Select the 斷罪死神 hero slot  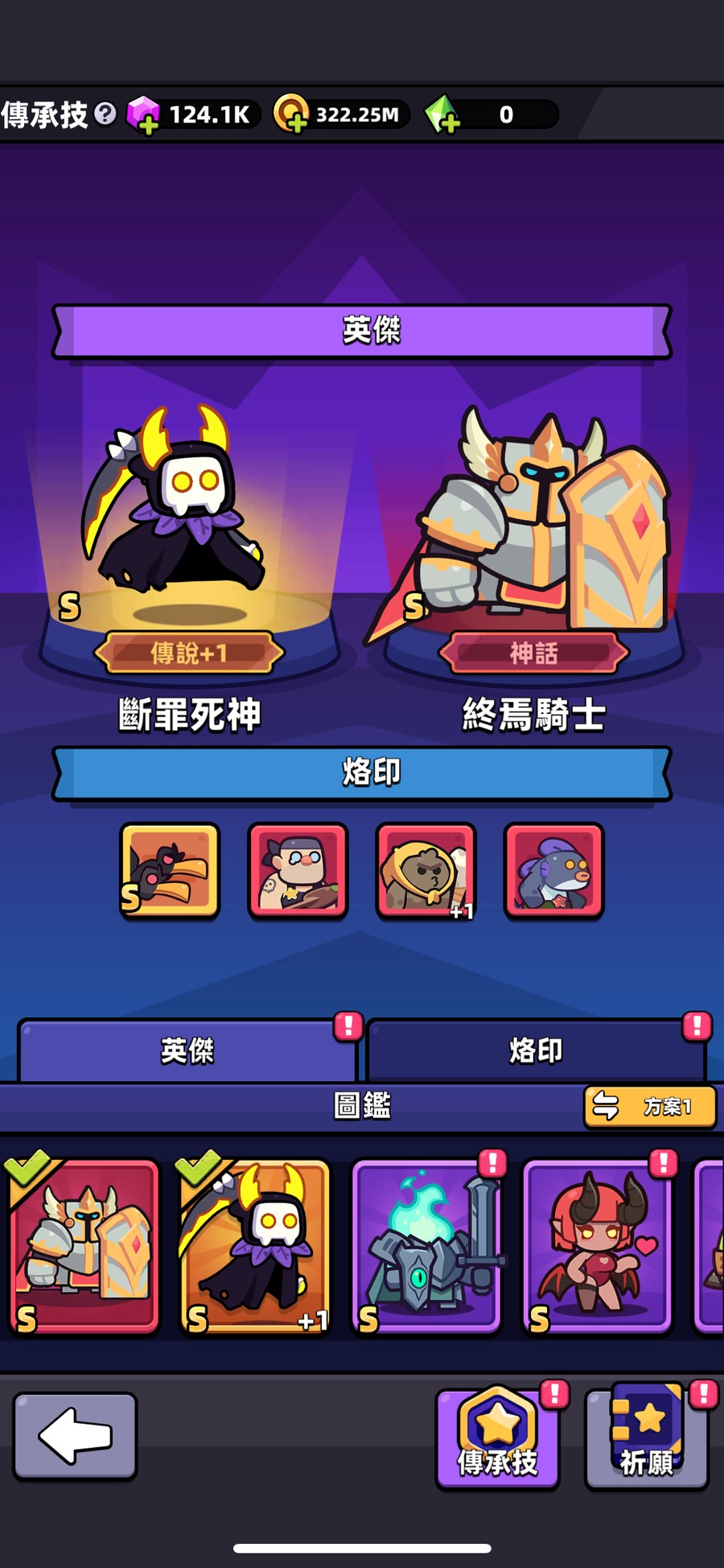click(188, 531)
